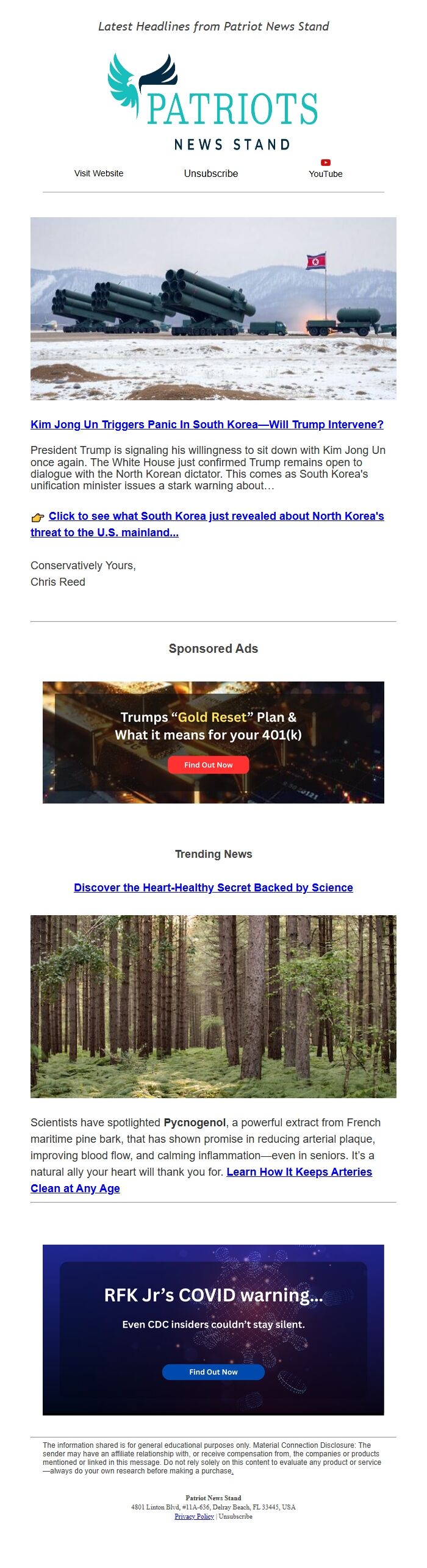427x1568 pixels.
Task: Click to see what South Korea just revealed
Action: (216, 516)
